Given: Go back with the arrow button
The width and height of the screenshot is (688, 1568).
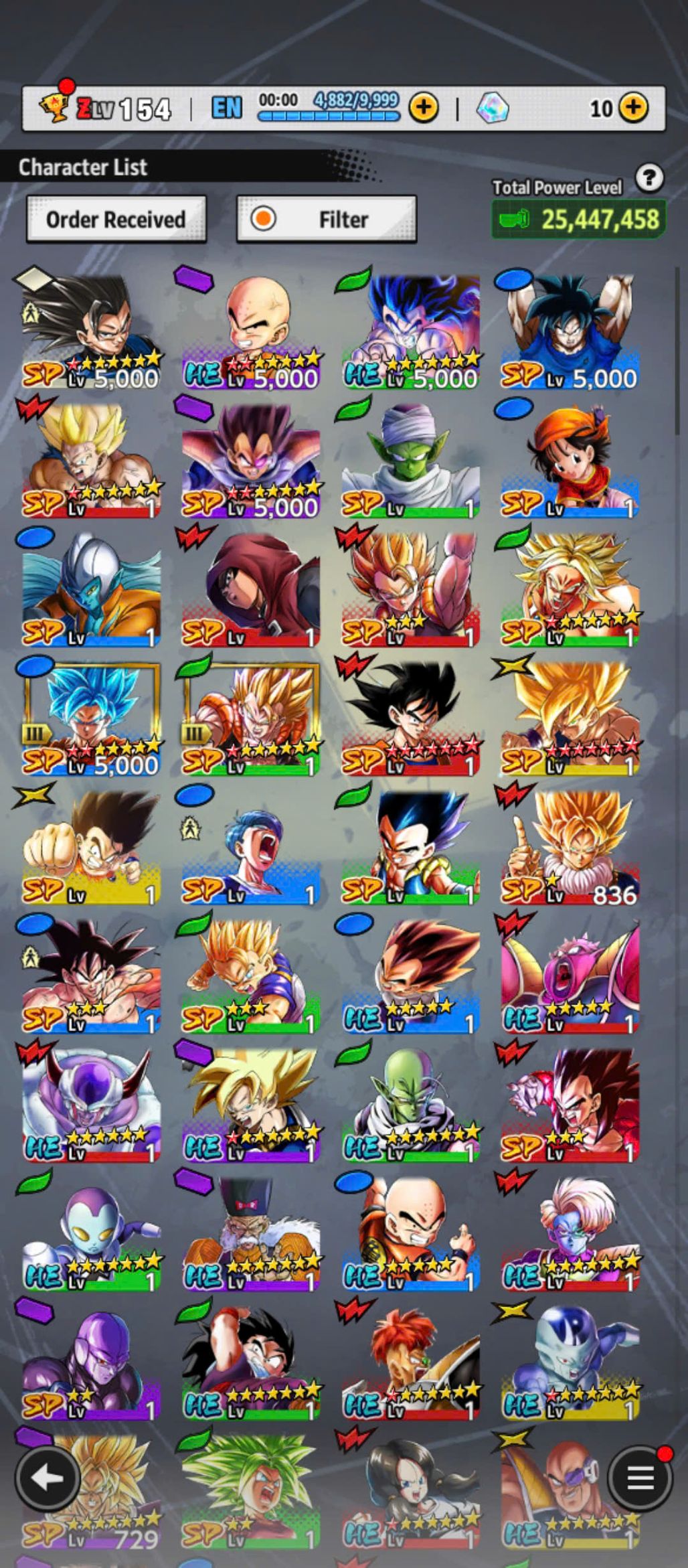Looking at the screenshot, I should tap(47, 1478).
